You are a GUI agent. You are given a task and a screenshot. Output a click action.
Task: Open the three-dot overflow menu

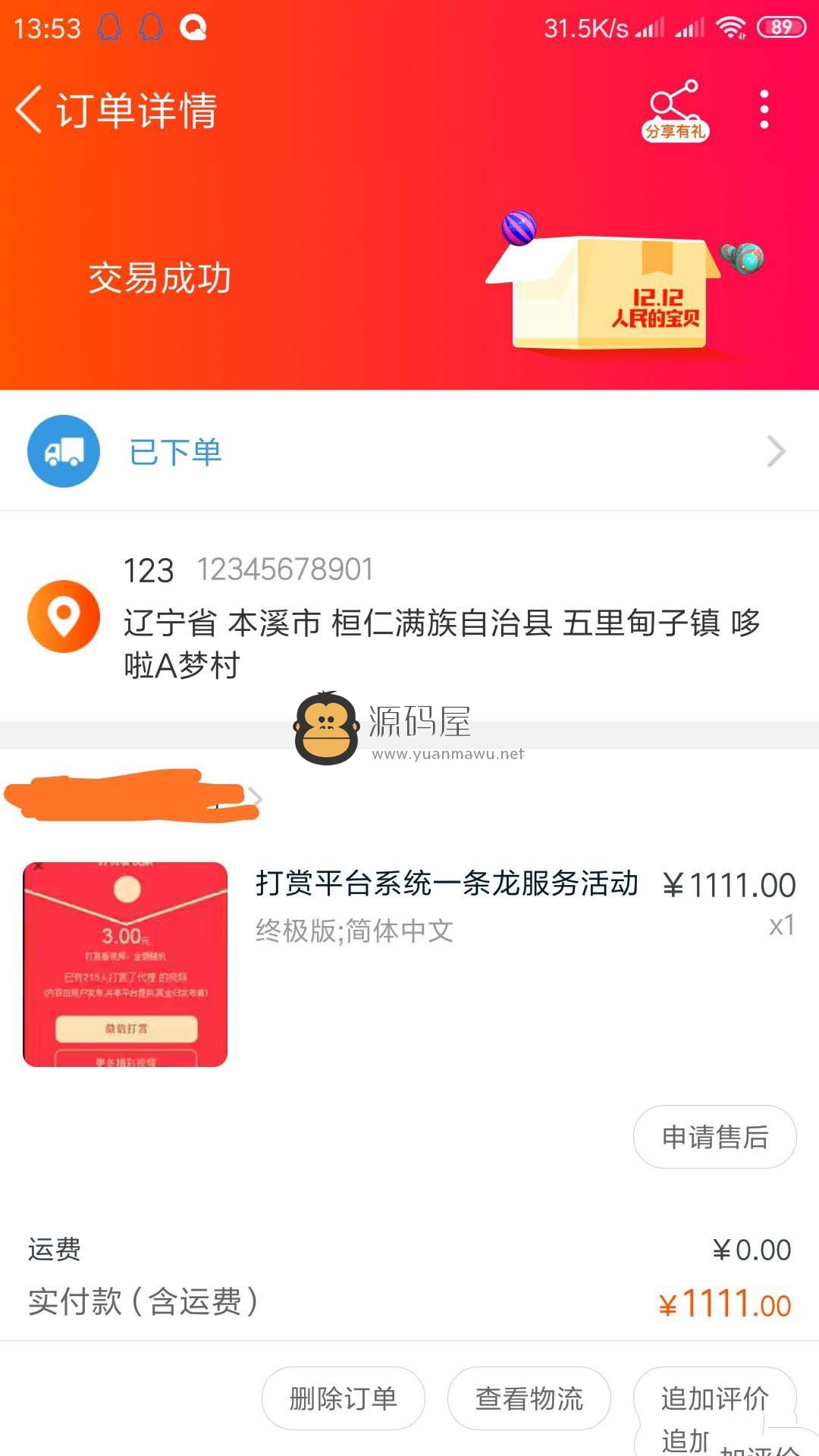pyautogui.click(x=764, y=110)
